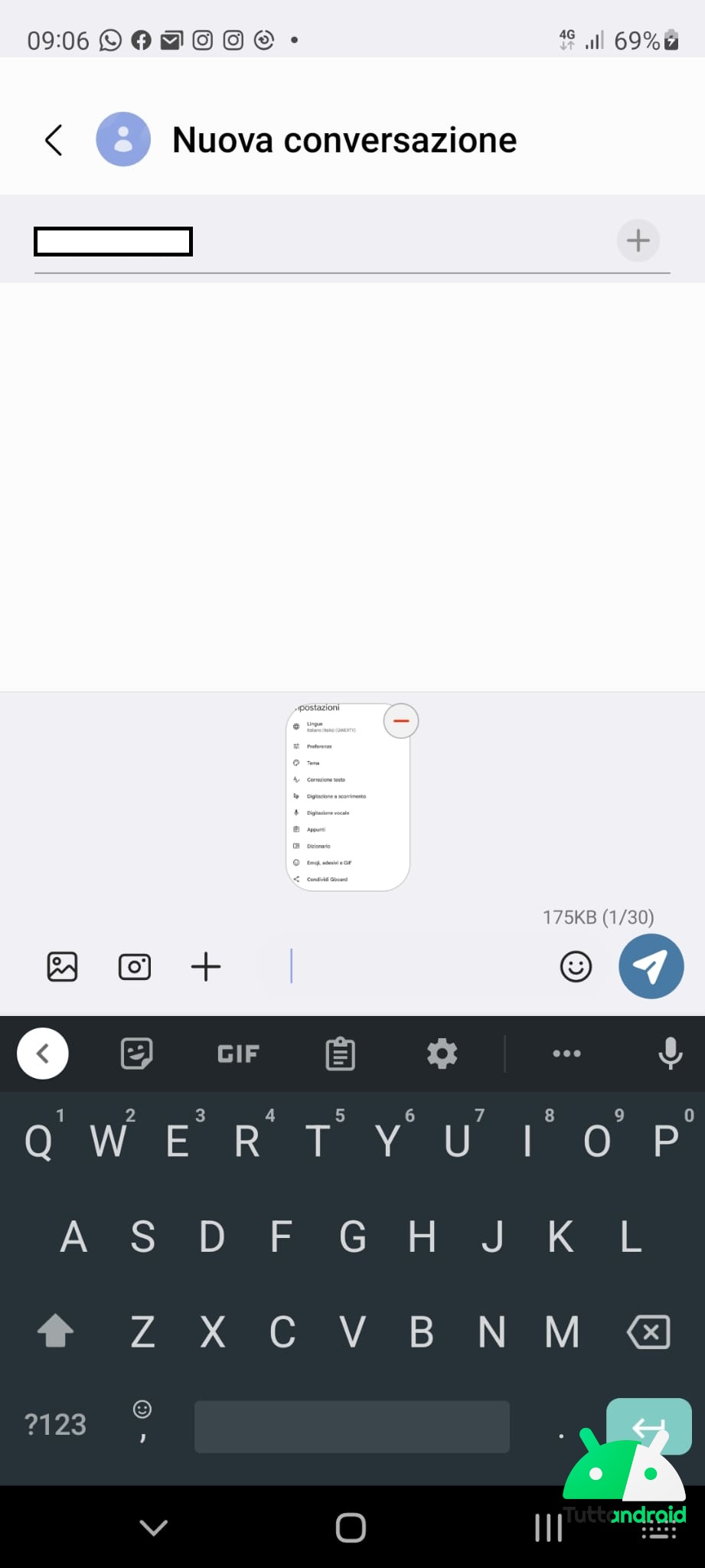The width and height of the screenshot is (705, 1568).
Task: Show more keyboard toolbar options
Action: pyautogui.click(x=566, y=1053)
